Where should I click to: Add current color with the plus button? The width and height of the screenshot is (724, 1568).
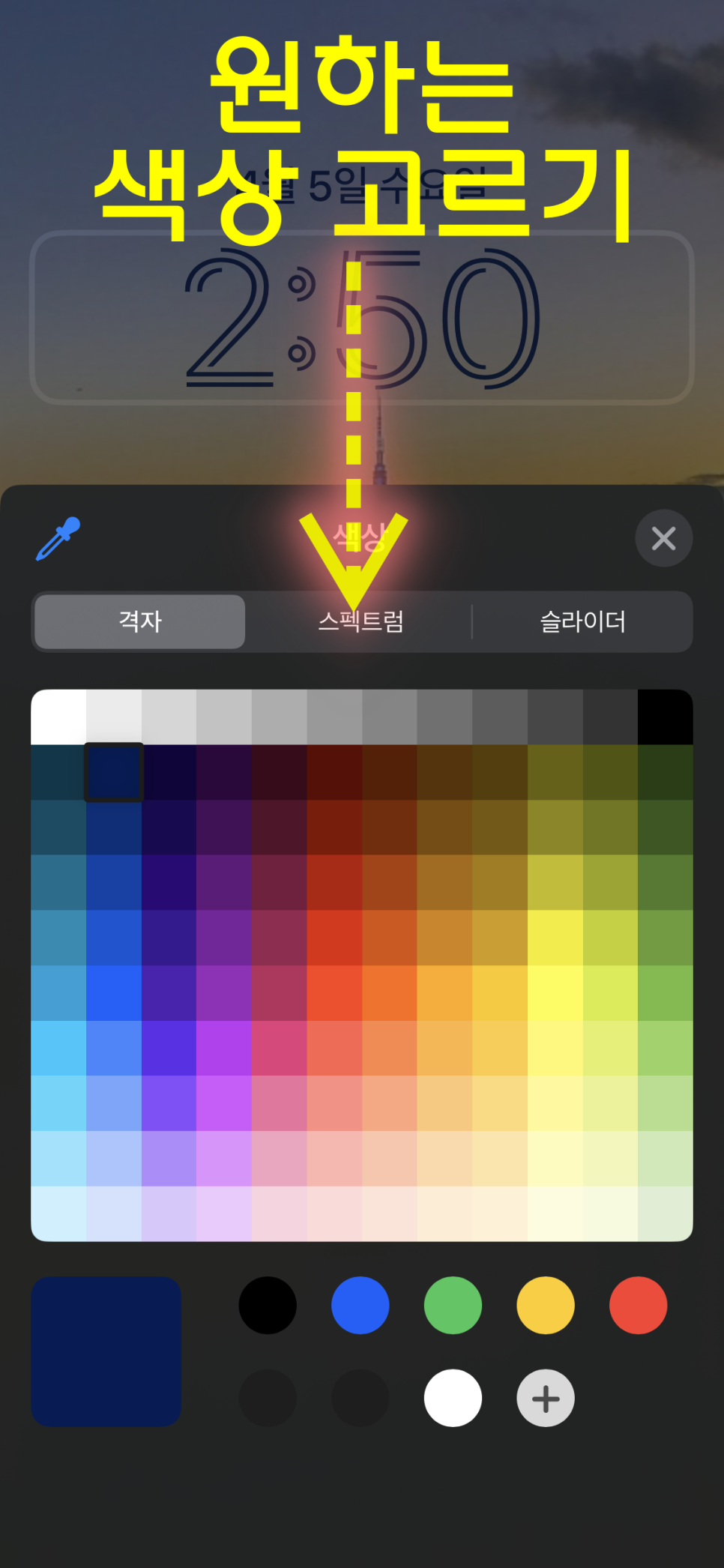click(546, 1398)
